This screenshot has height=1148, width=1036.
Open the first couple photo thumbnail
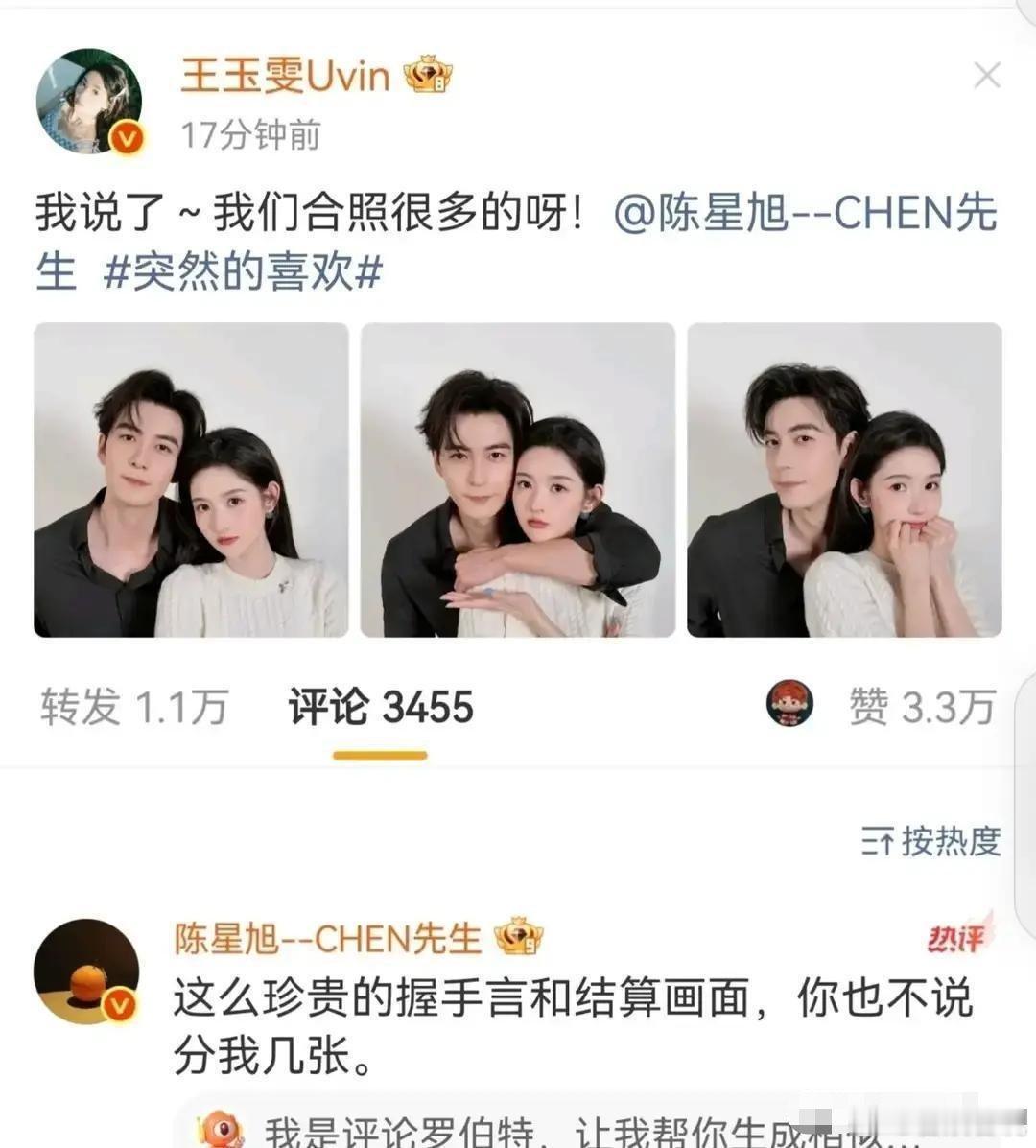[190, 481]
